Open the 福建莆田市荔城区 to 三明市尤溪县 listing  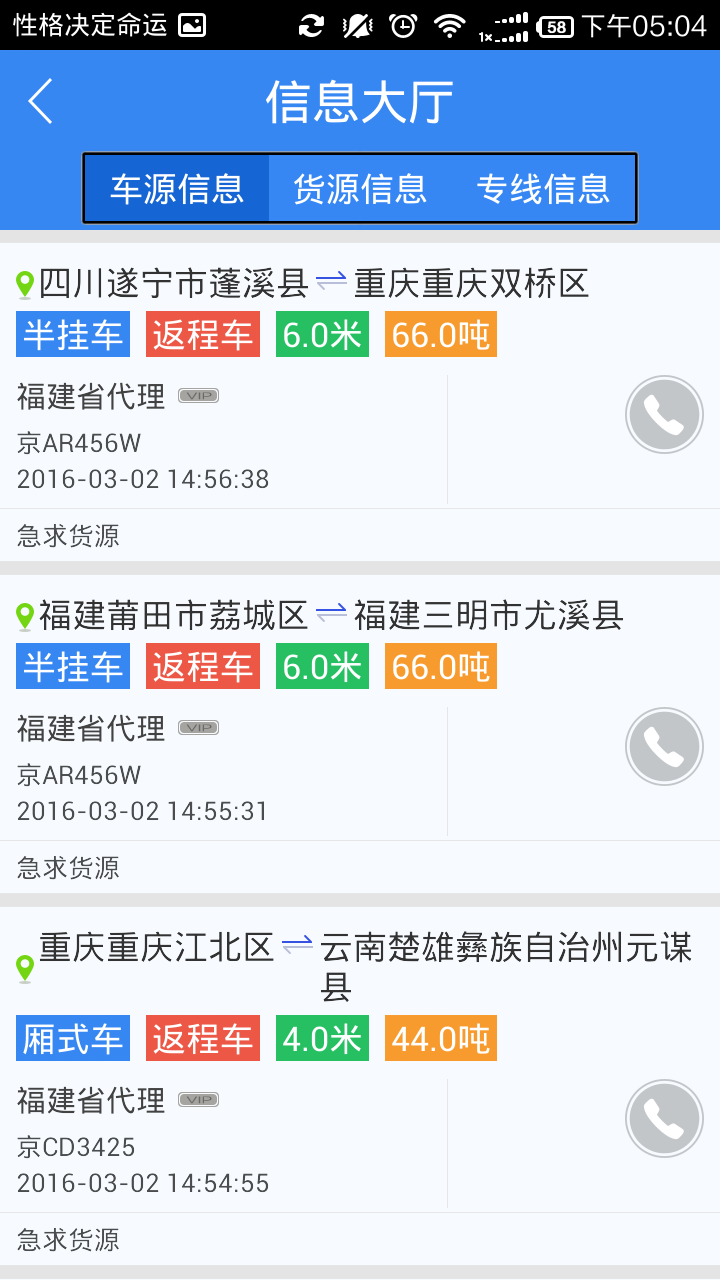[x=360, y=734]
